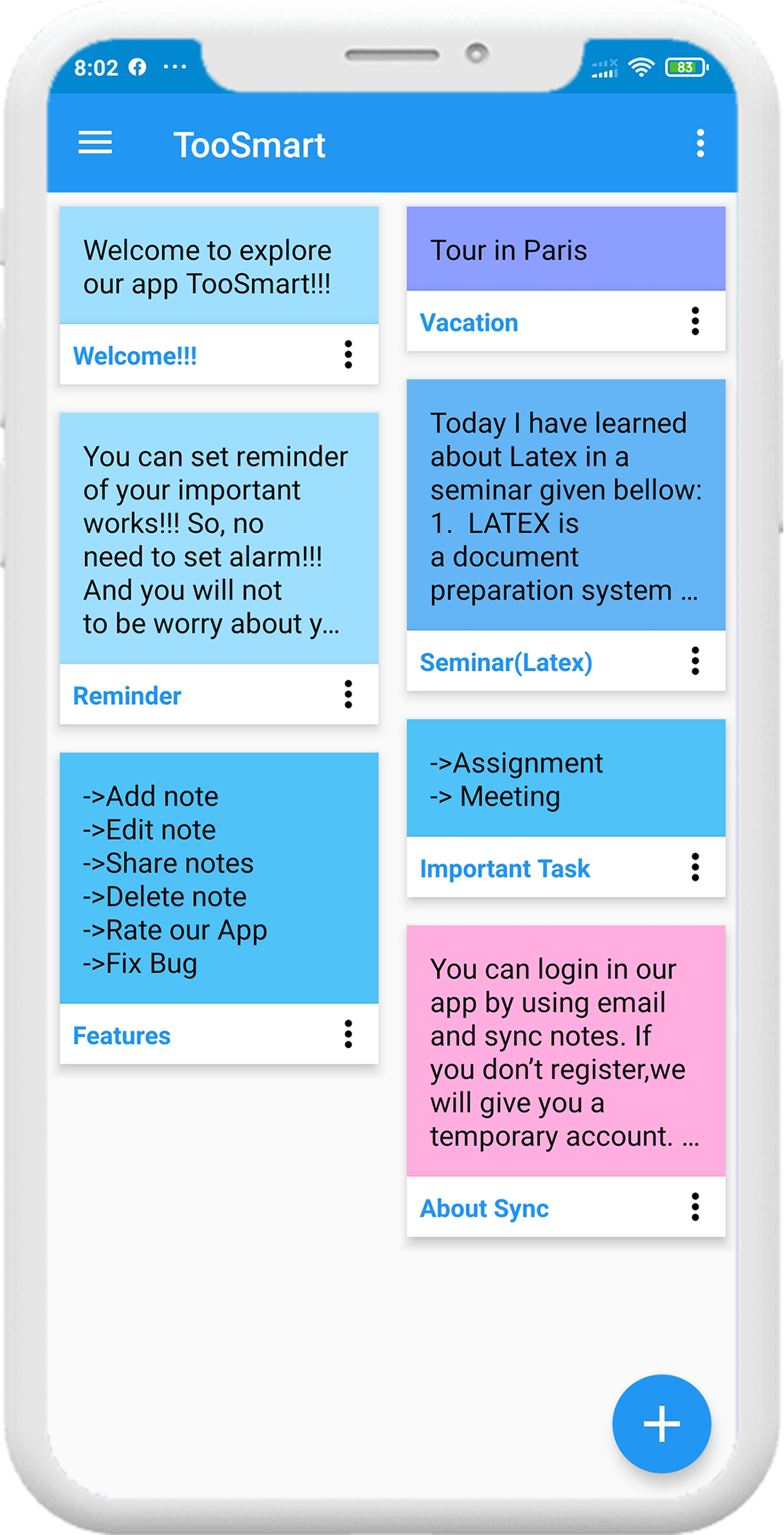
Task: Open the Important Task note
Action: coord(565,779)
